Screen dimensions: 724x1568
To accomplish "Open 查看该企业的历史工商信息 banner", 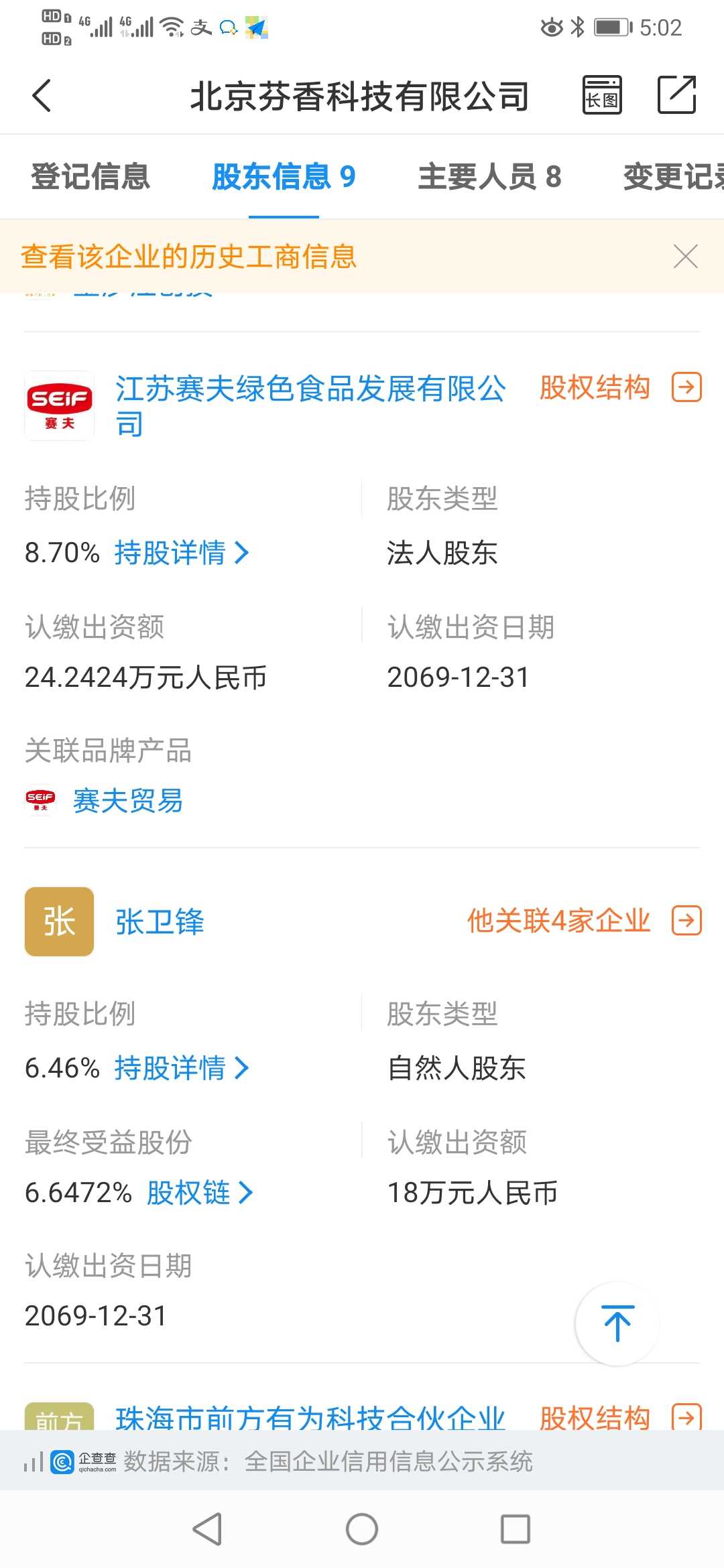I will 188,257.
